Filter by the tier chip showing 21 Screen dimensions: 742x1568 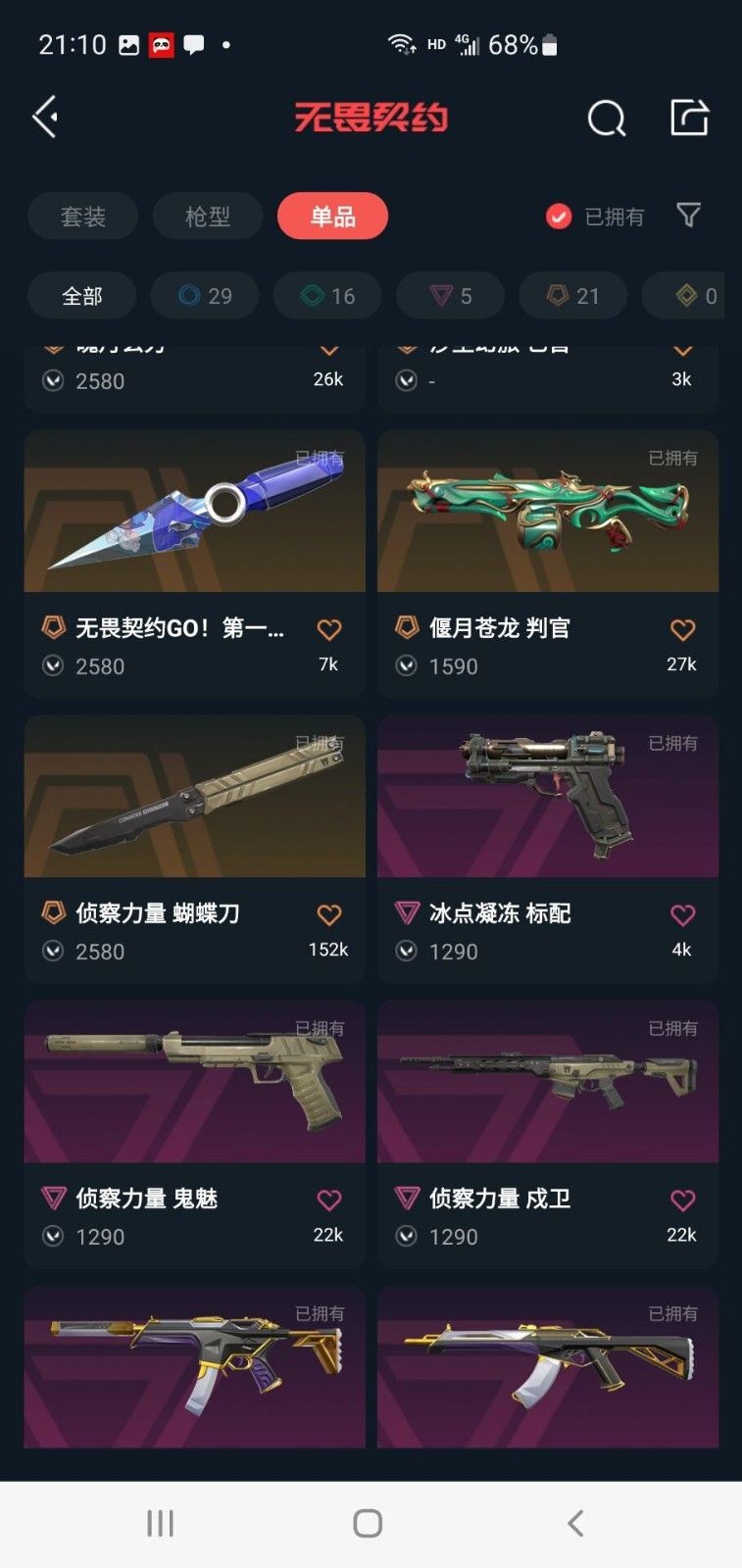tap(572, 296)
